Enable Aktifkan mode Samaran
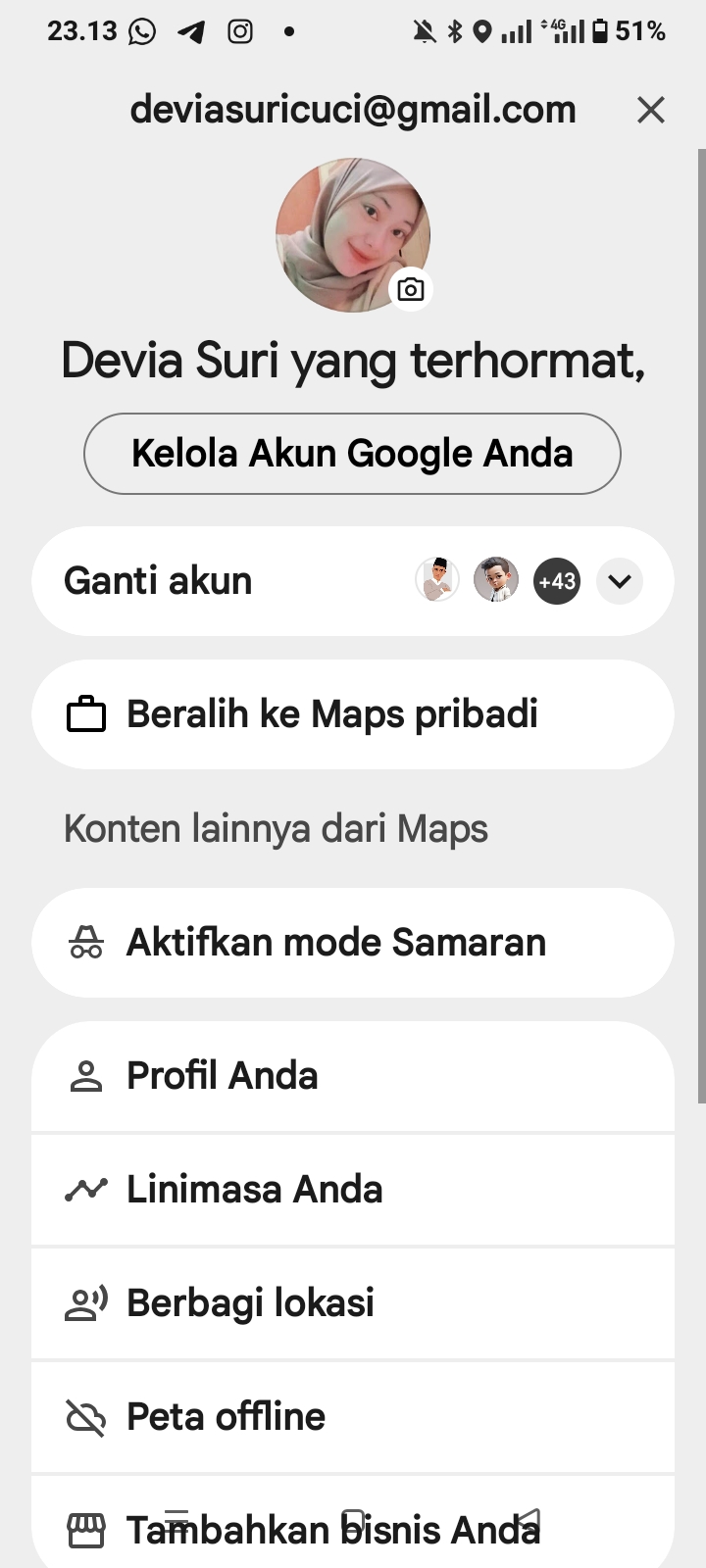 [x=352, y=943]
